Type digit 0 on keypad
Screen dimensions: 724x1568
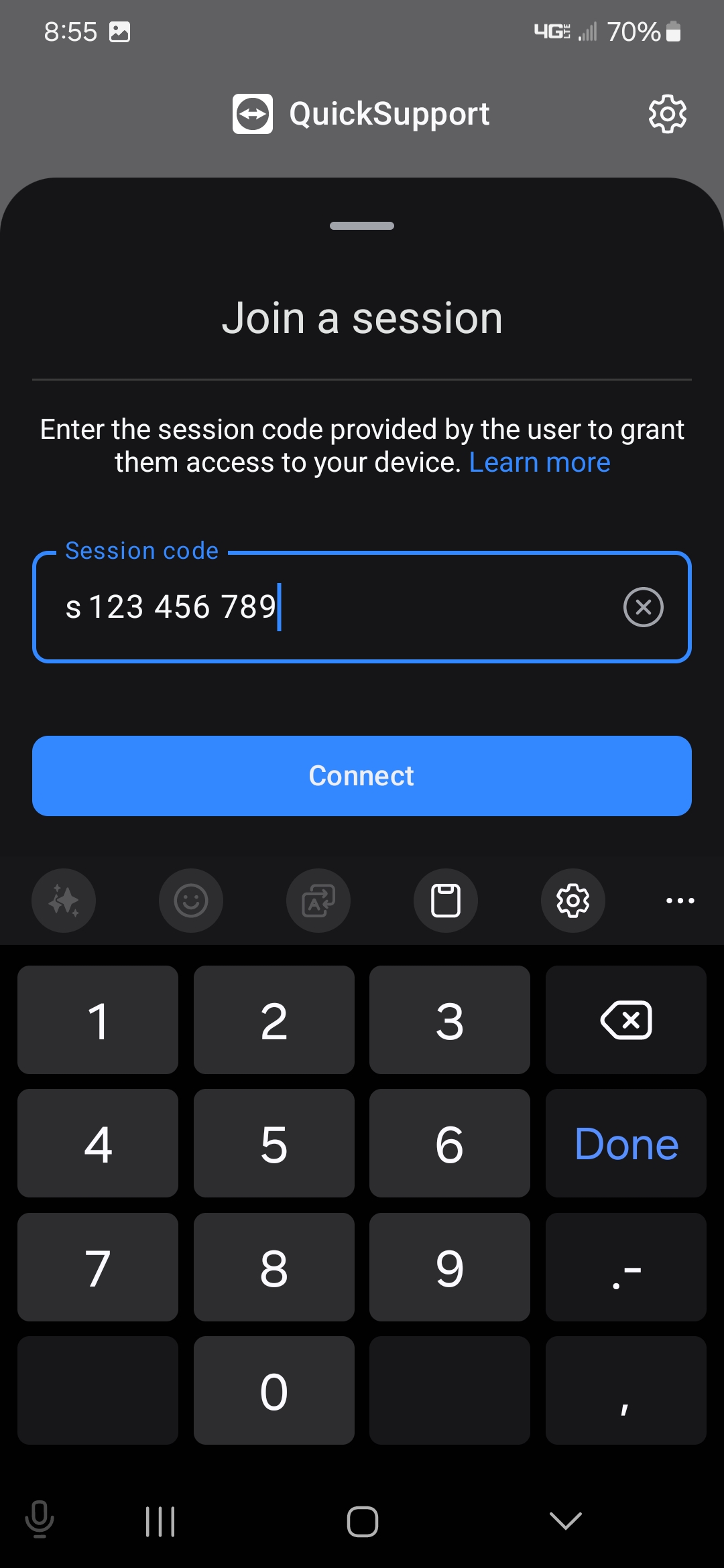(x=274, y=1390)
